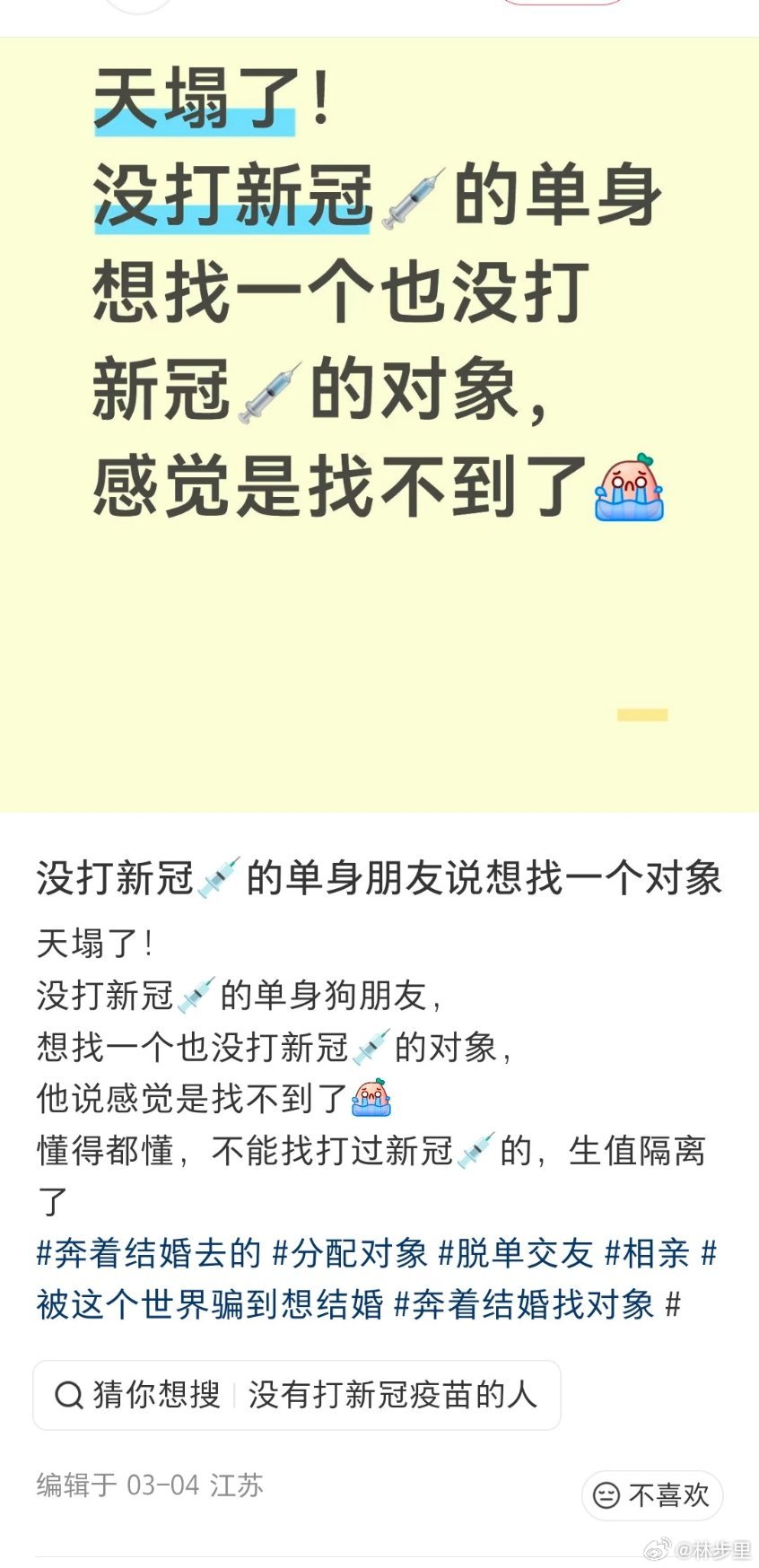Click the magnifier icon in 猜你想搜 bar

(67, 1393)
